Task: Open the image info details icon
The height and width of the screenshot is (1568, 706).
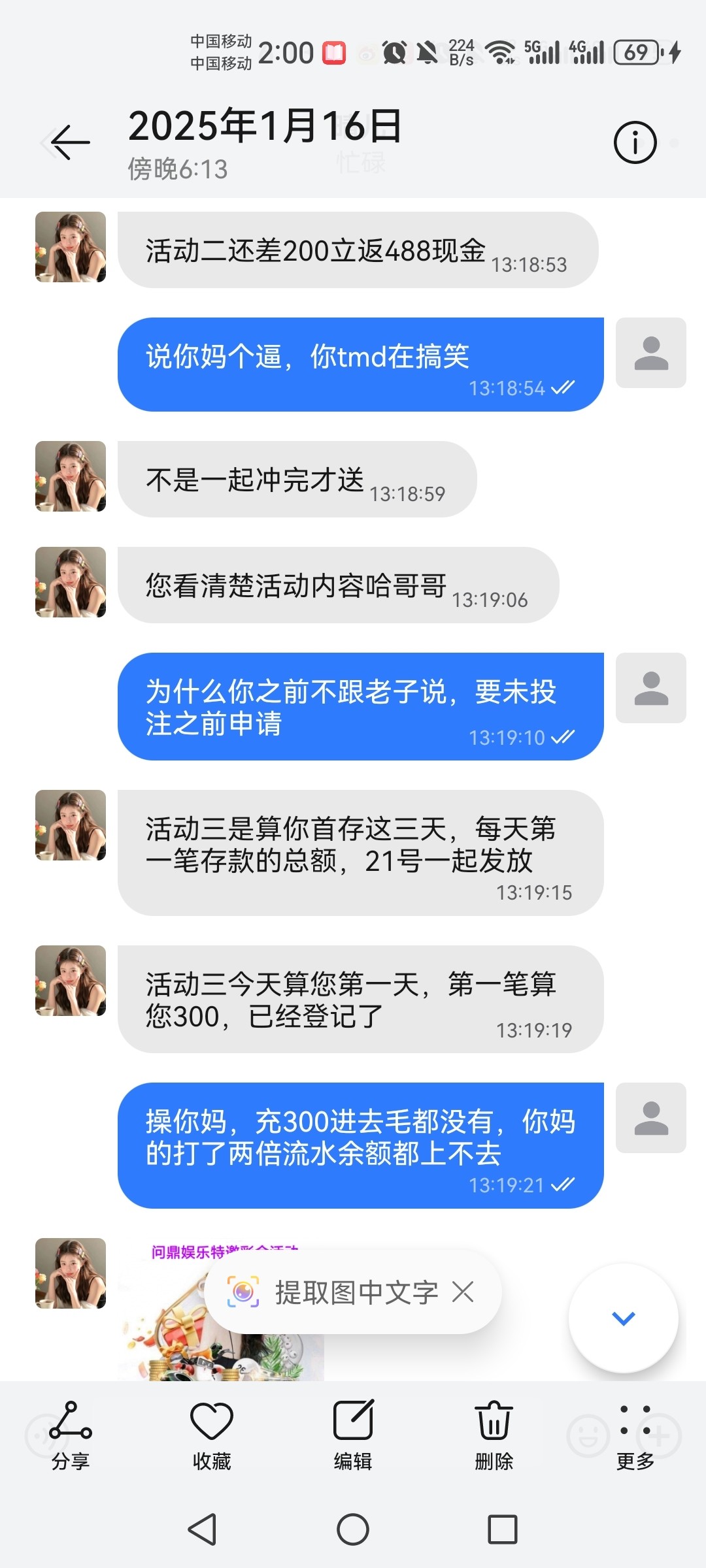Action: point(635,142)
